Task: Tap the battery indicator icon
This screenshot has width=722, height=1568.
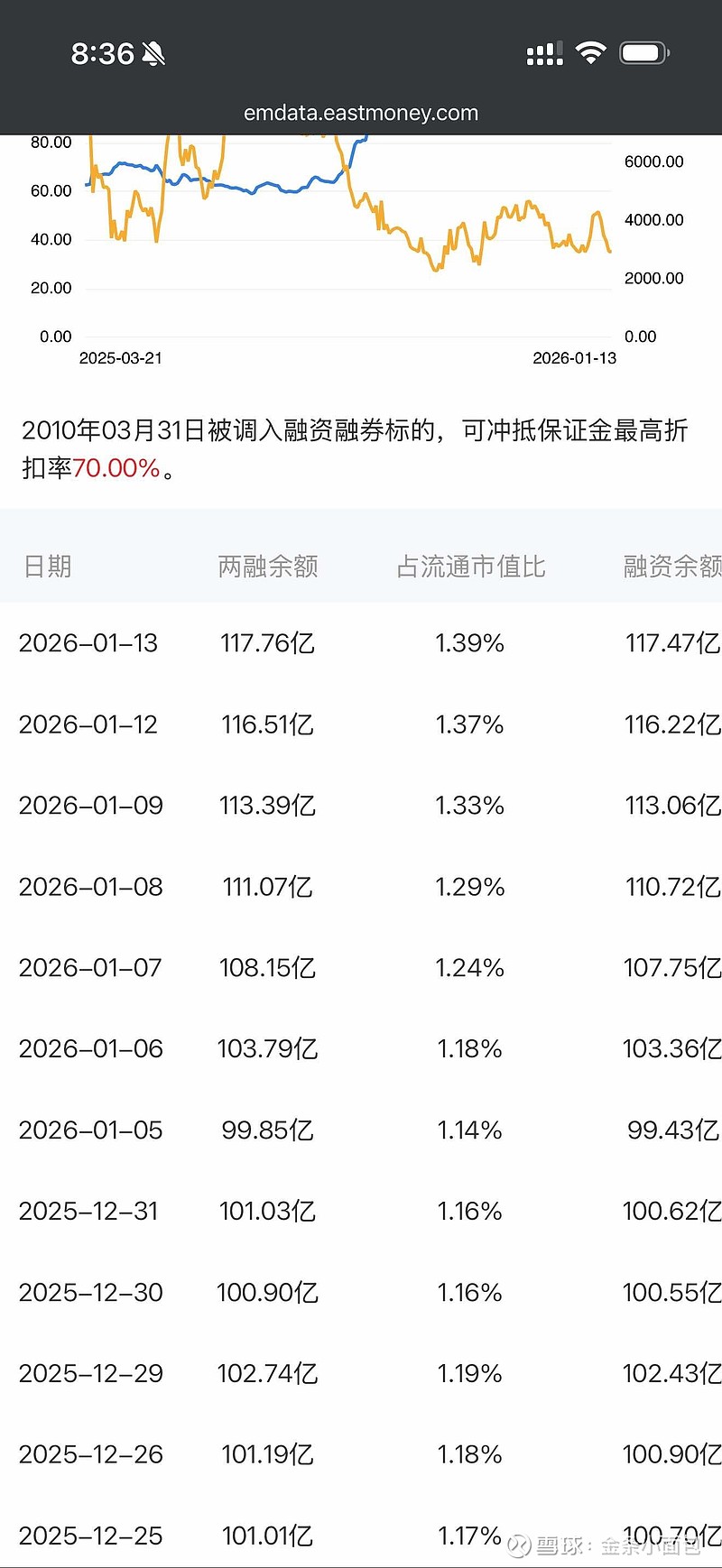Action: click(x=643, y=52)
